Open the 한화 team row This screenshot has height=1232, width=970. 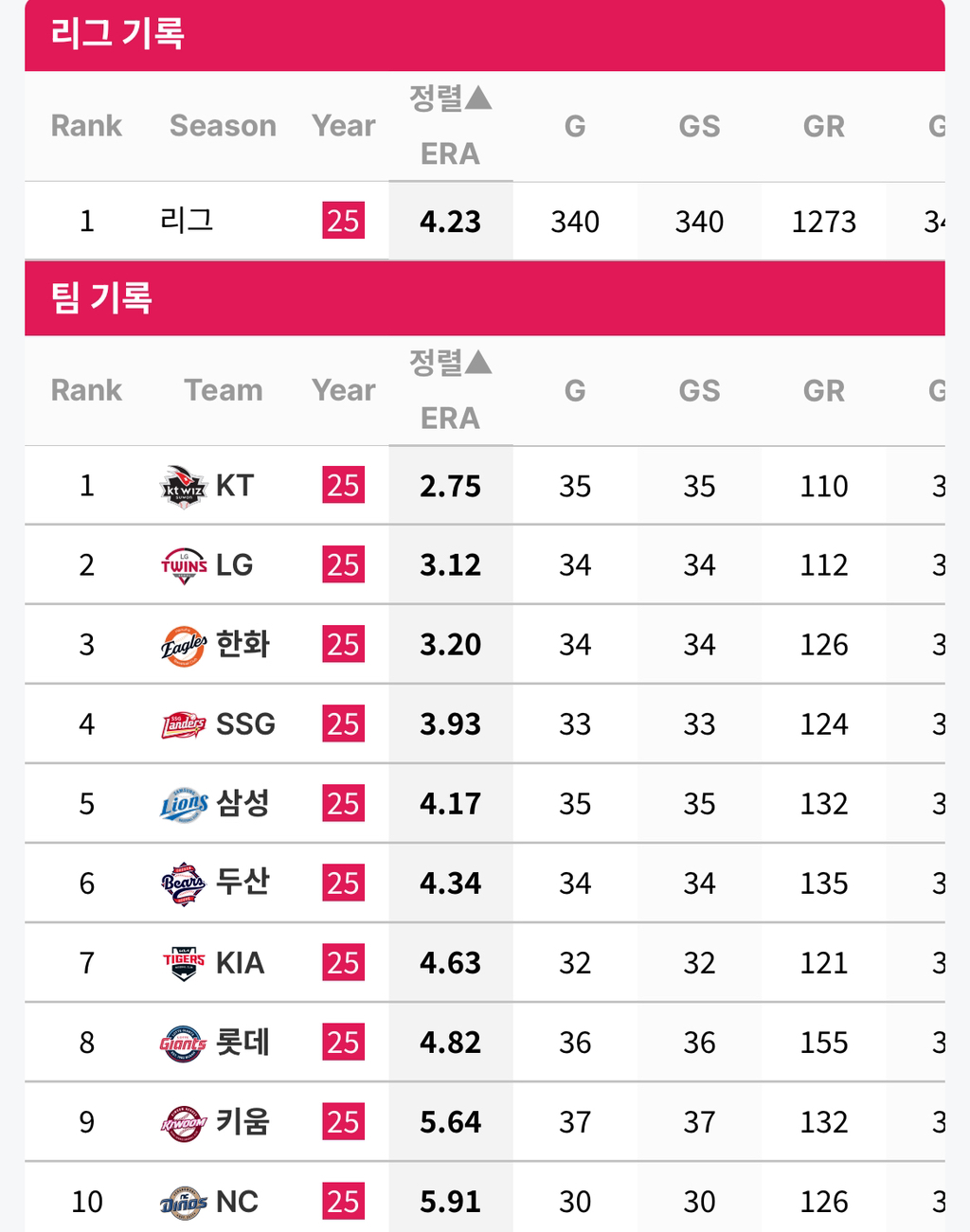[x=485, y=645]
